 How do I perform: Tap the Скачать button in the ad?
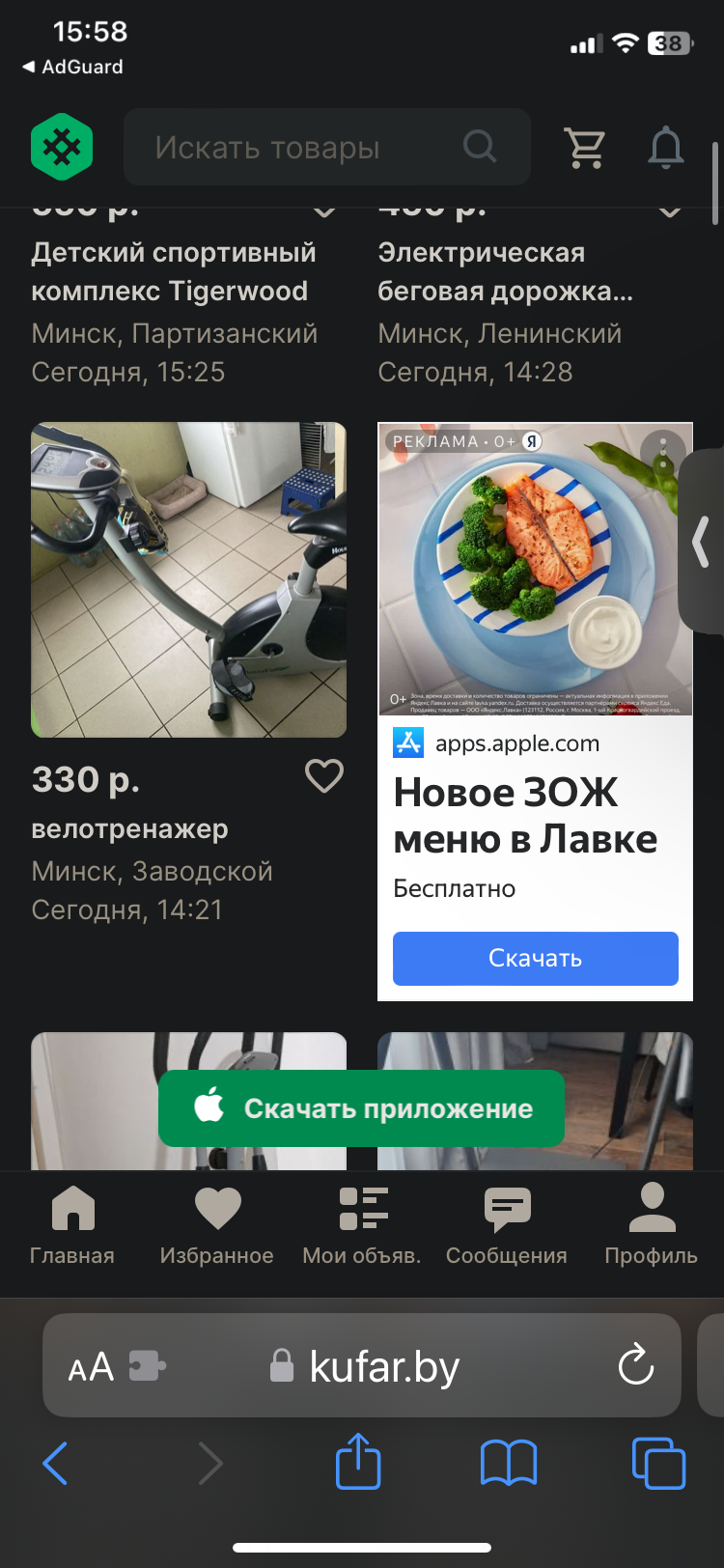click(535, 958)
